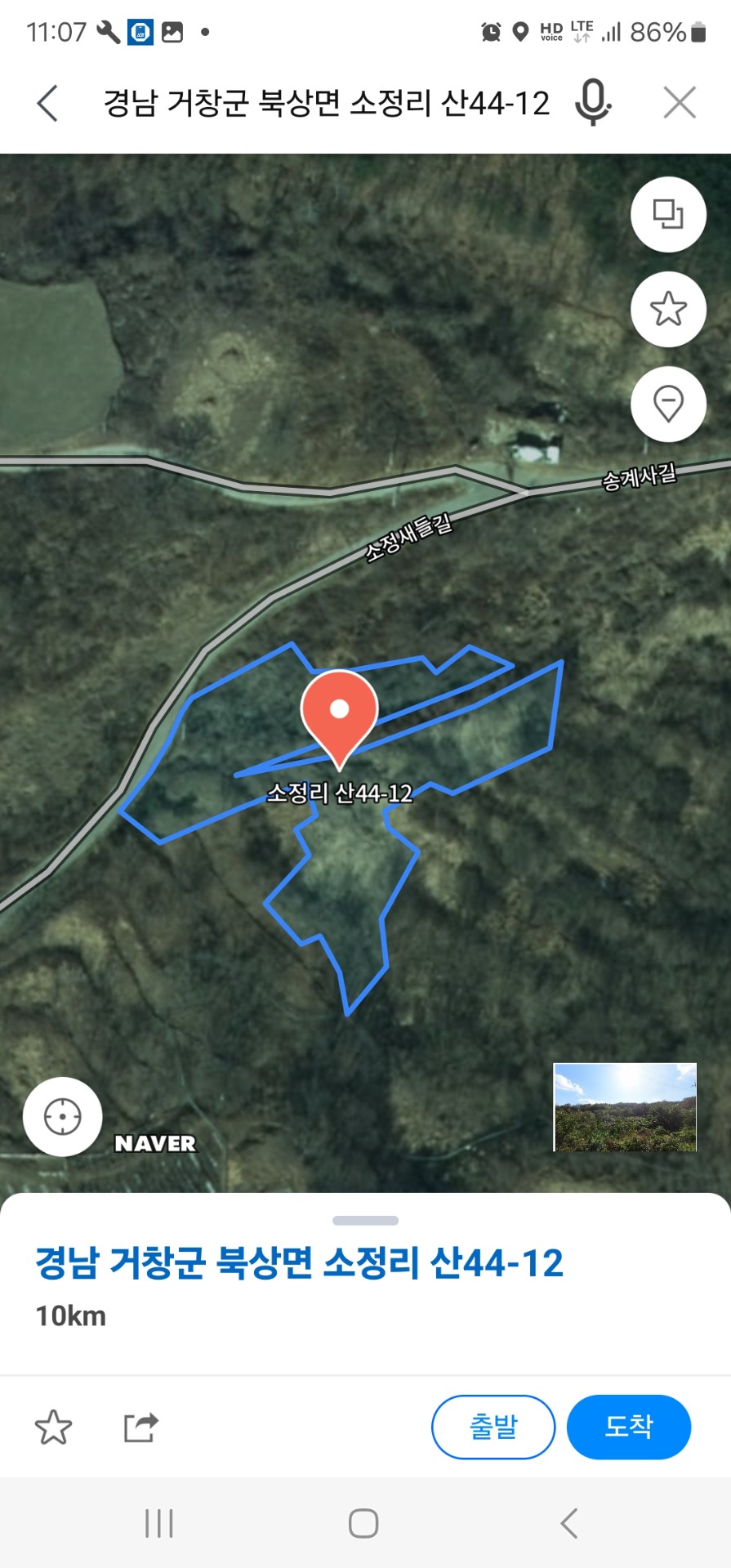
Task: Tap the location pin map button
Action: 668,404
